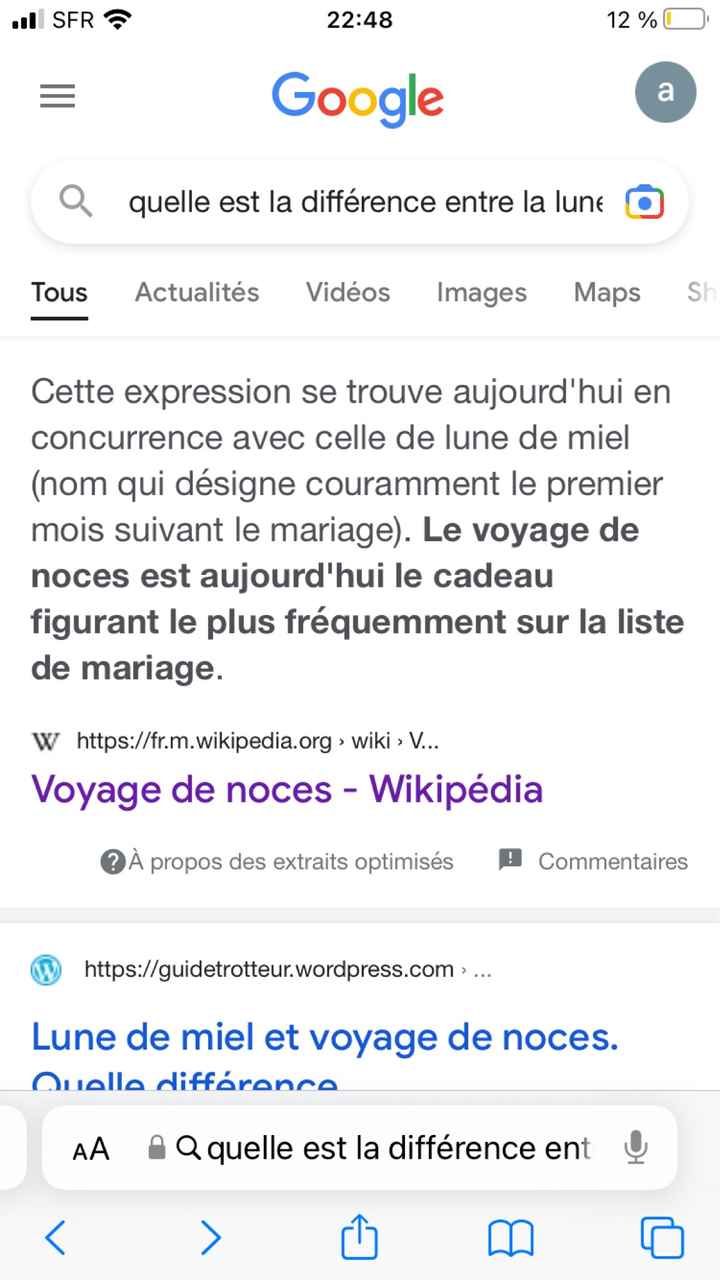This screenshot has width=720, height=1280.
Task: Open Google Lens camera search
Action: [x=644, y=201]
